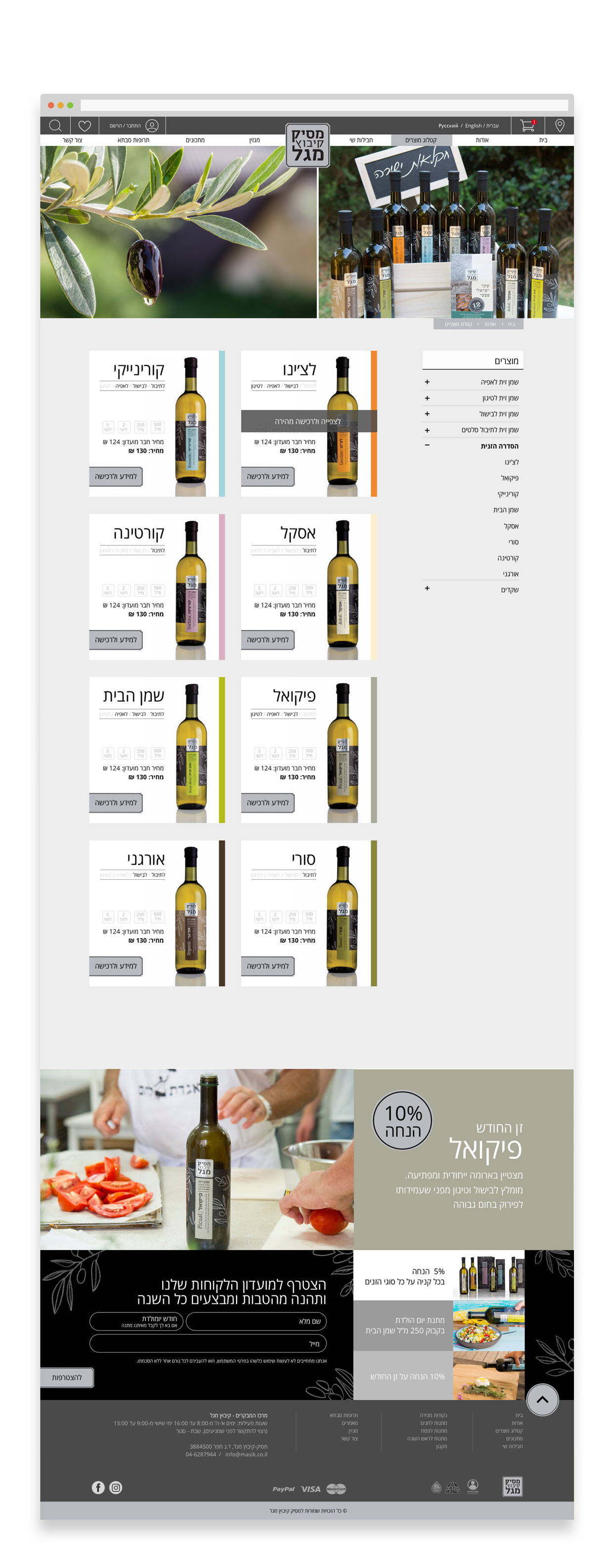Open the search icon in header
Image resolution: width=613 pixels, height=1568 pixels.
coord(55,126)
